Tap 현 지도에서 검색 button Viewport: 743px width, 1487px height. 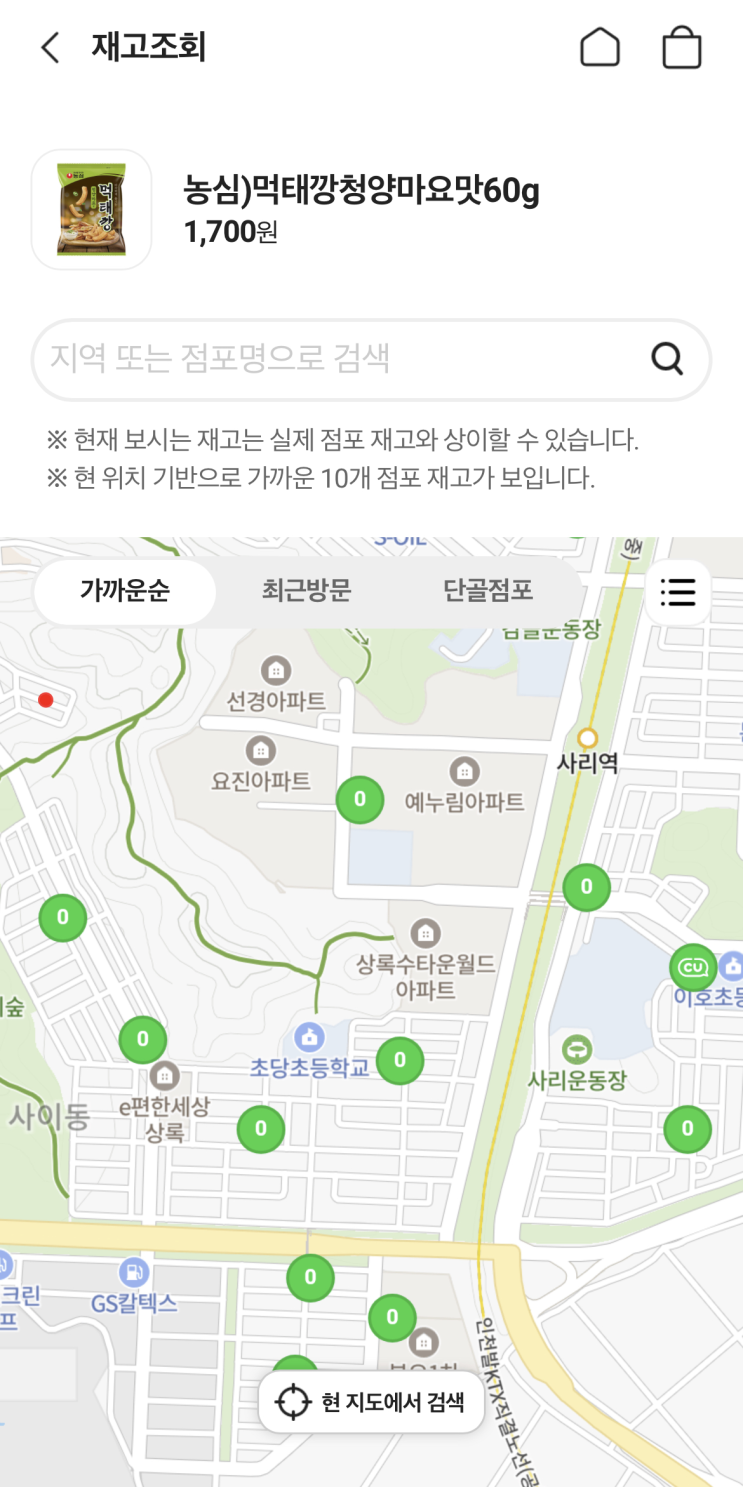pos(372,1402)
